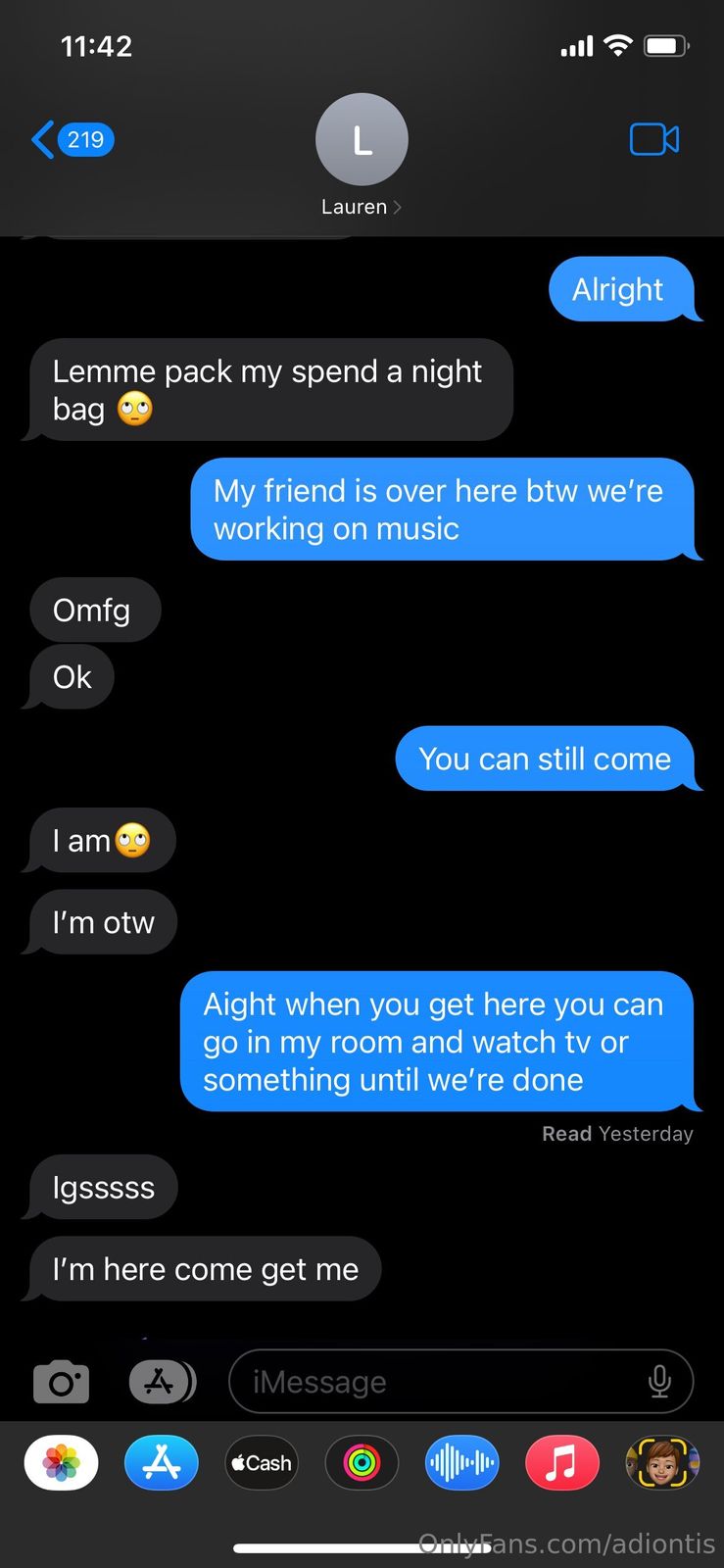
Task: Open the audio waveform iMessage app
Action: 461,1463
